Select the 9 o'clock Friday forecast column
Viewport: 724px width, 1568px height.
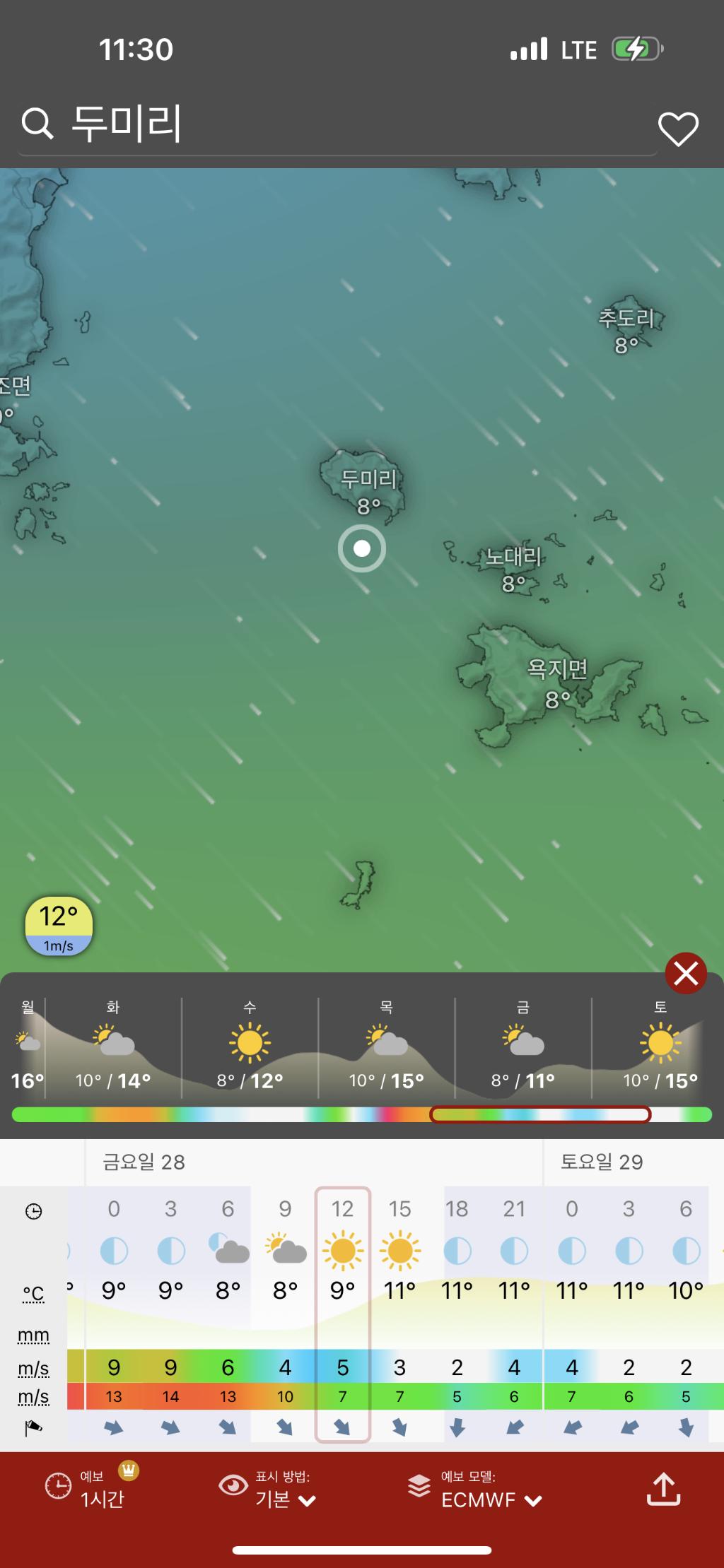285,1314
